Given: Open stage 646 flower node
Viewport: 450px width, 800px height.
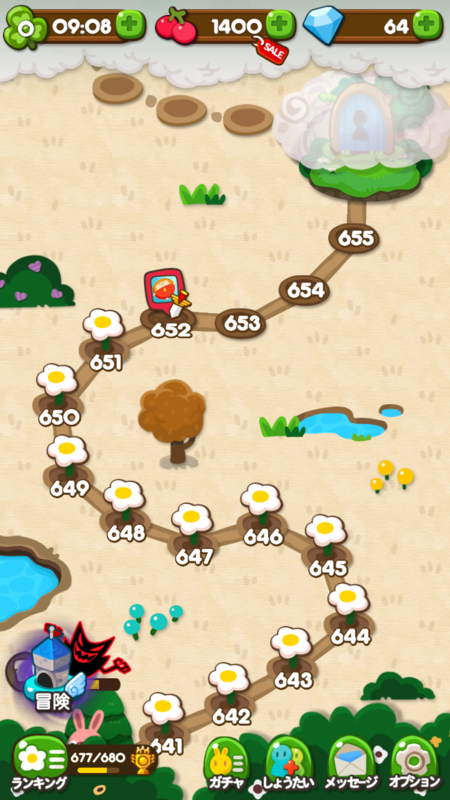Looking at the screenshot, I should (x=262, y=514).
